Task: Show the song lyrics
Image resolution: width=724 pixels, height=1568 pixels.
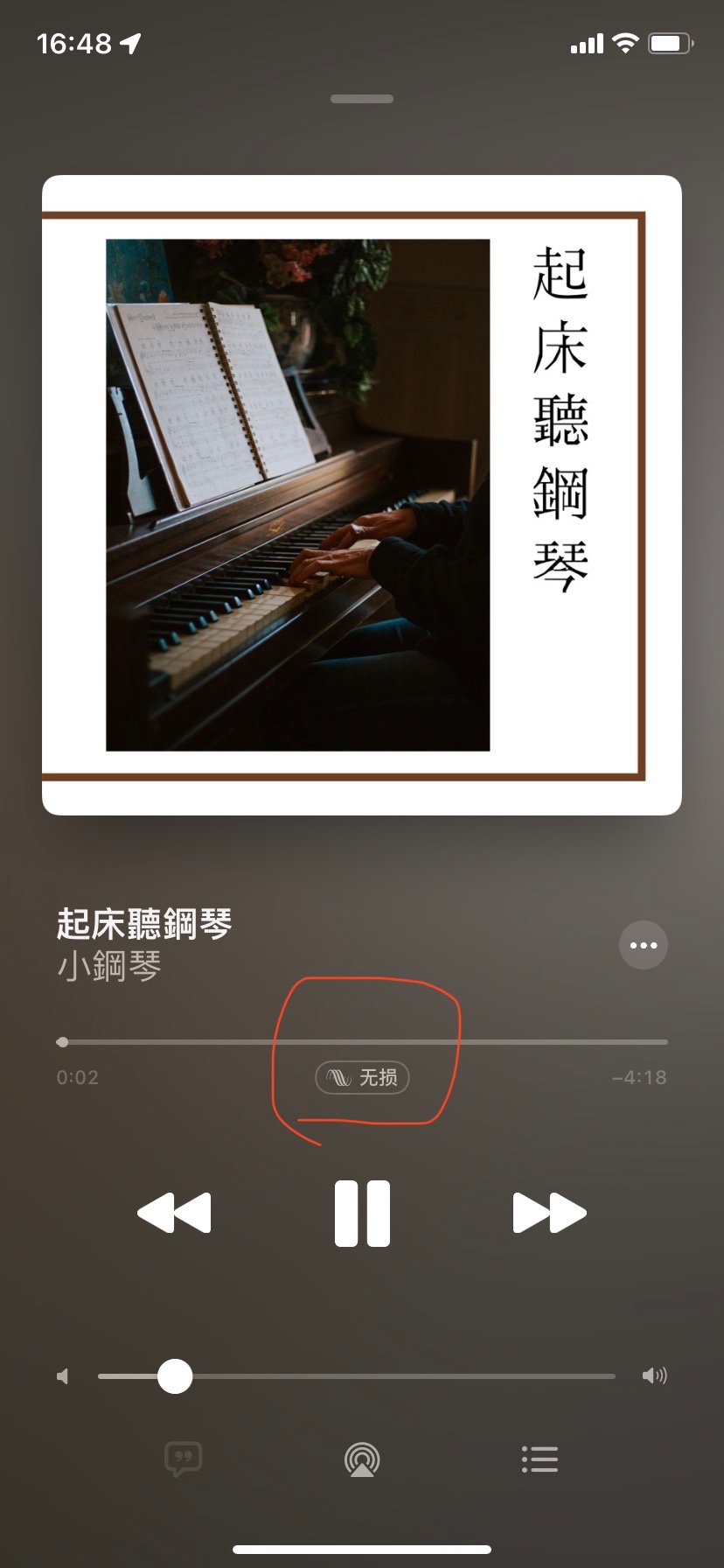Action: point(184,1459)
